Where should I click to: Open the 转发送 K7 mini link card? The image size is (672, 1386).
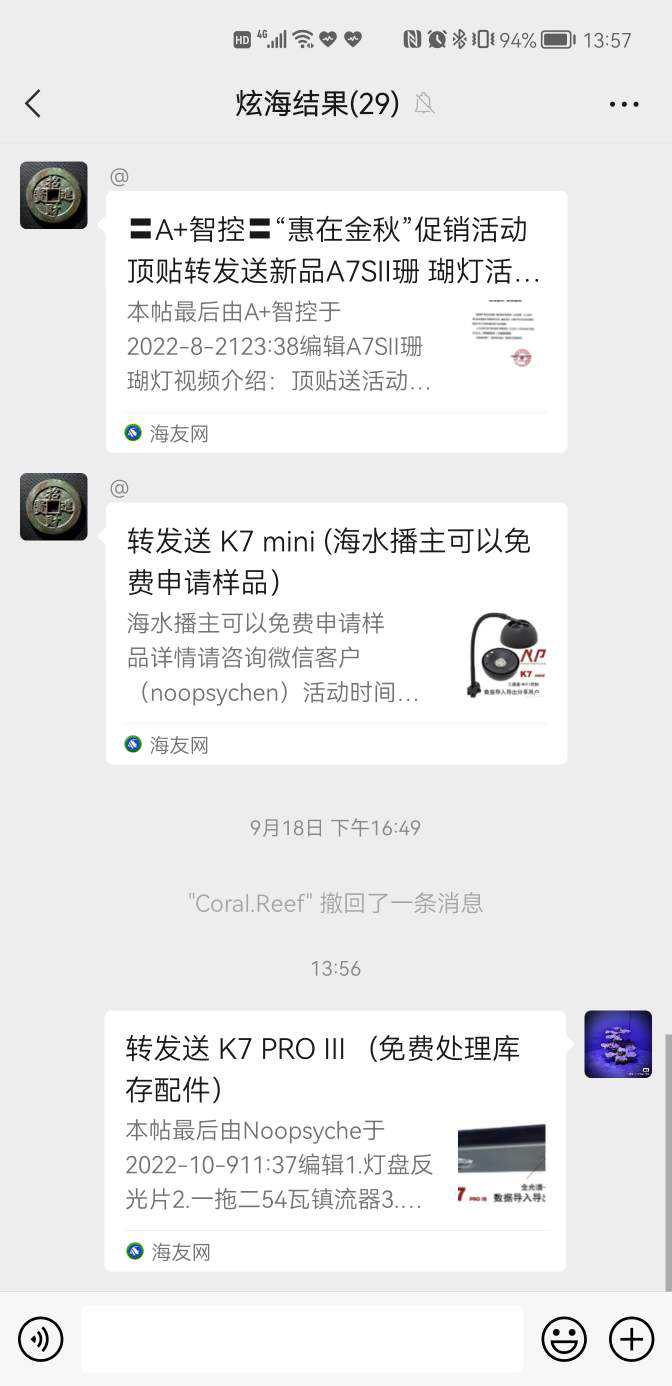point(336,632)
